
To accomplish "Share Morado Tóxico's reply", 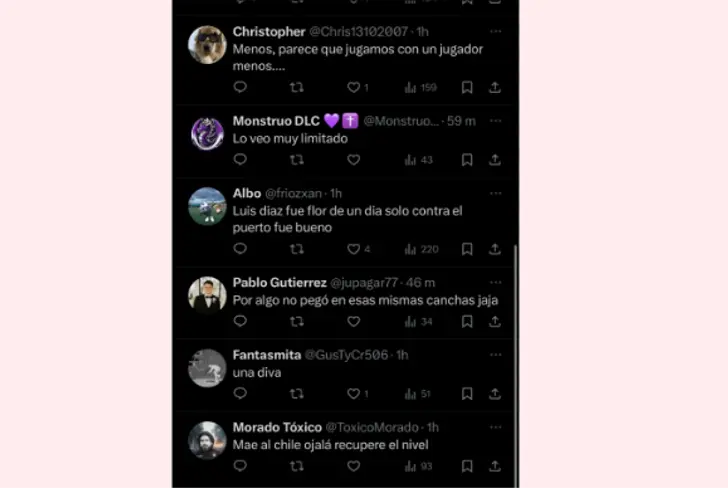I will tap(495, 466).
